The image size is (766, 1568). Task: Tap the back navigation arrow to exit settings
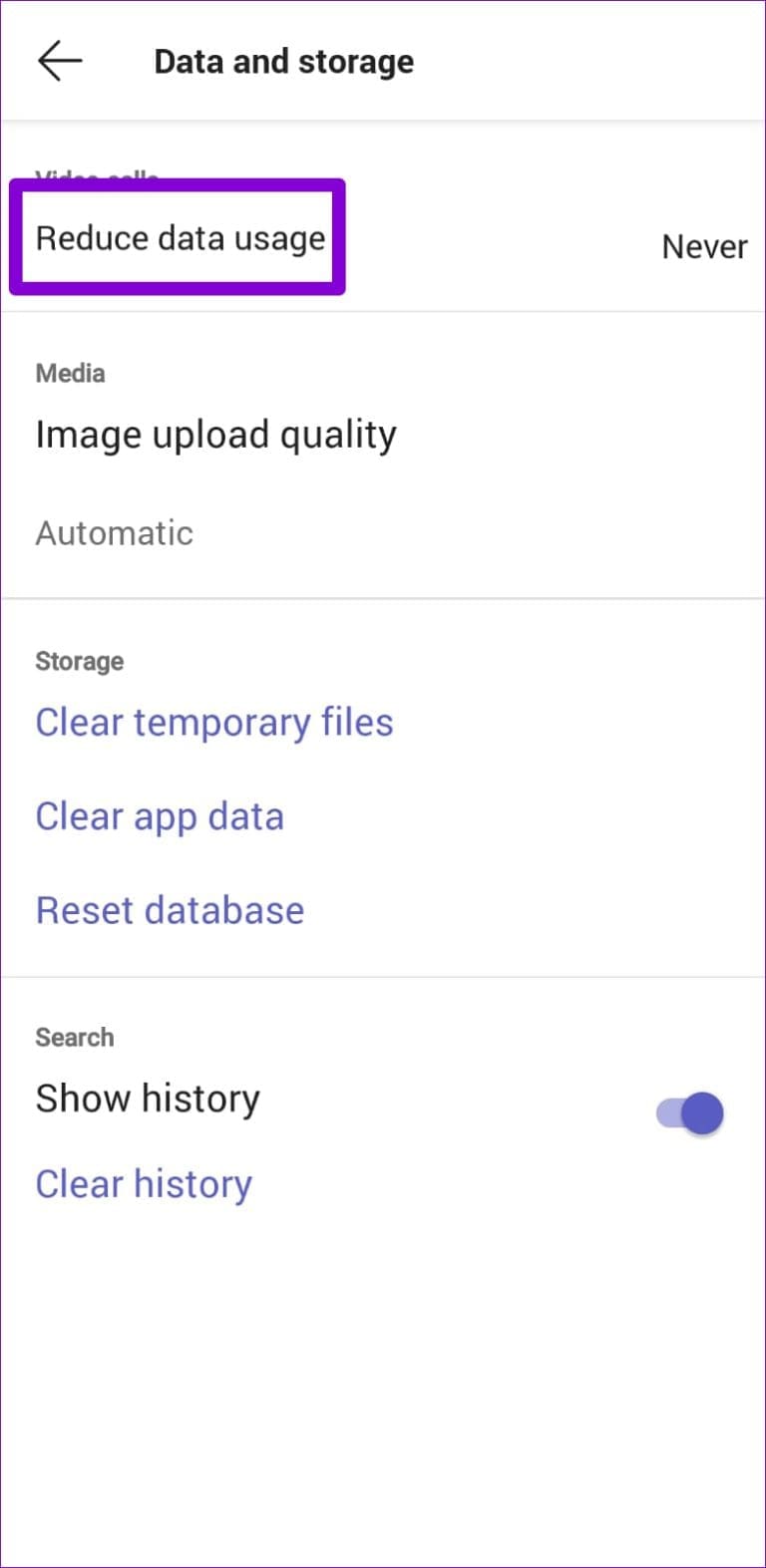tap(59, 60)
